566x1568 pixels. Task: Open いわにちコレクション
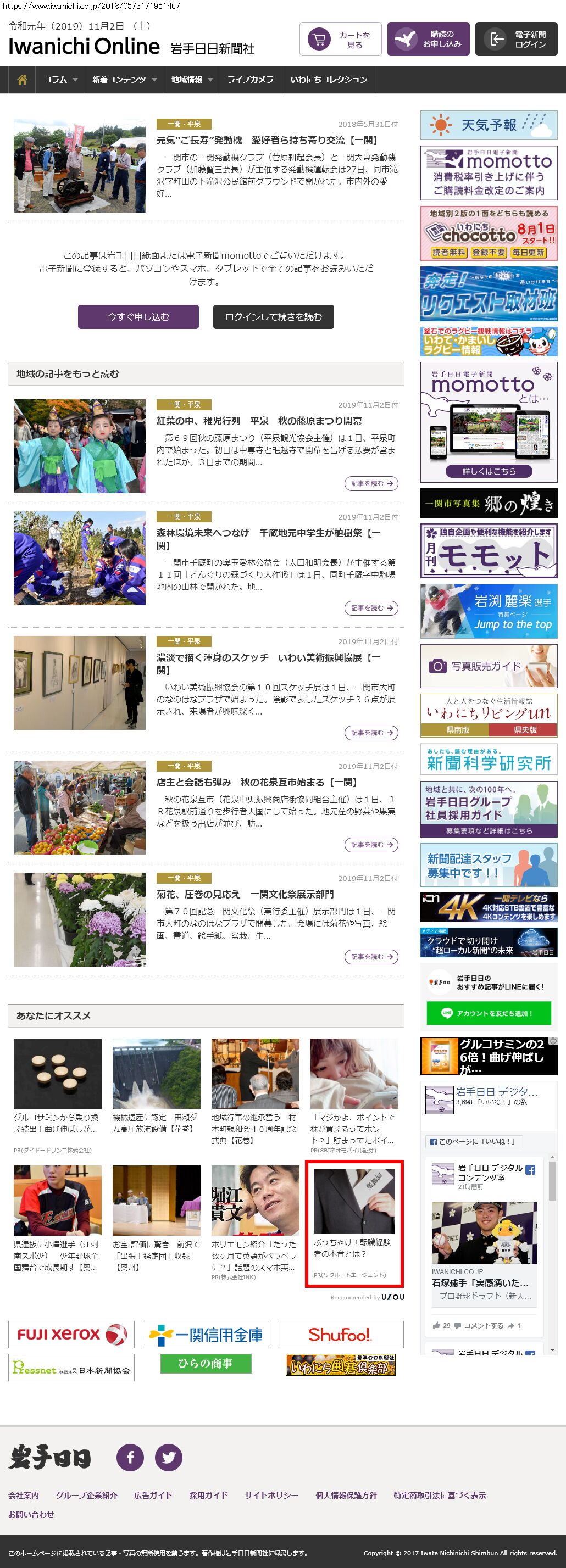329,80
